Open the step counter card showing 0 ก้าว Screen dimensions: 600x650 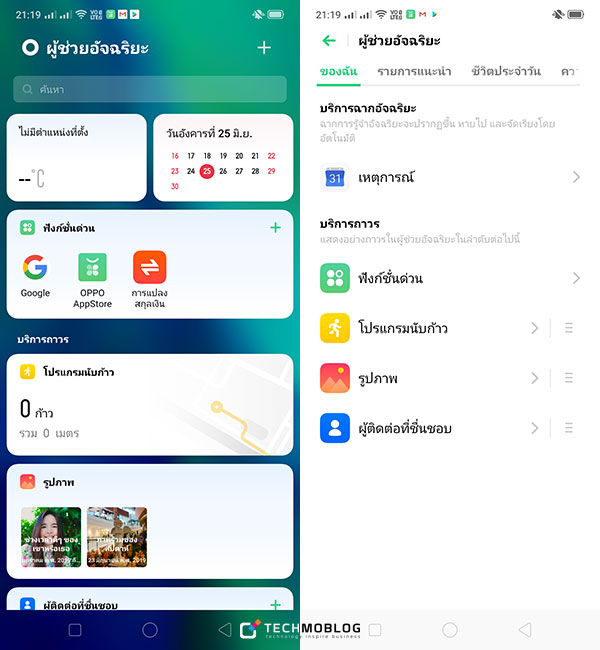150,407
